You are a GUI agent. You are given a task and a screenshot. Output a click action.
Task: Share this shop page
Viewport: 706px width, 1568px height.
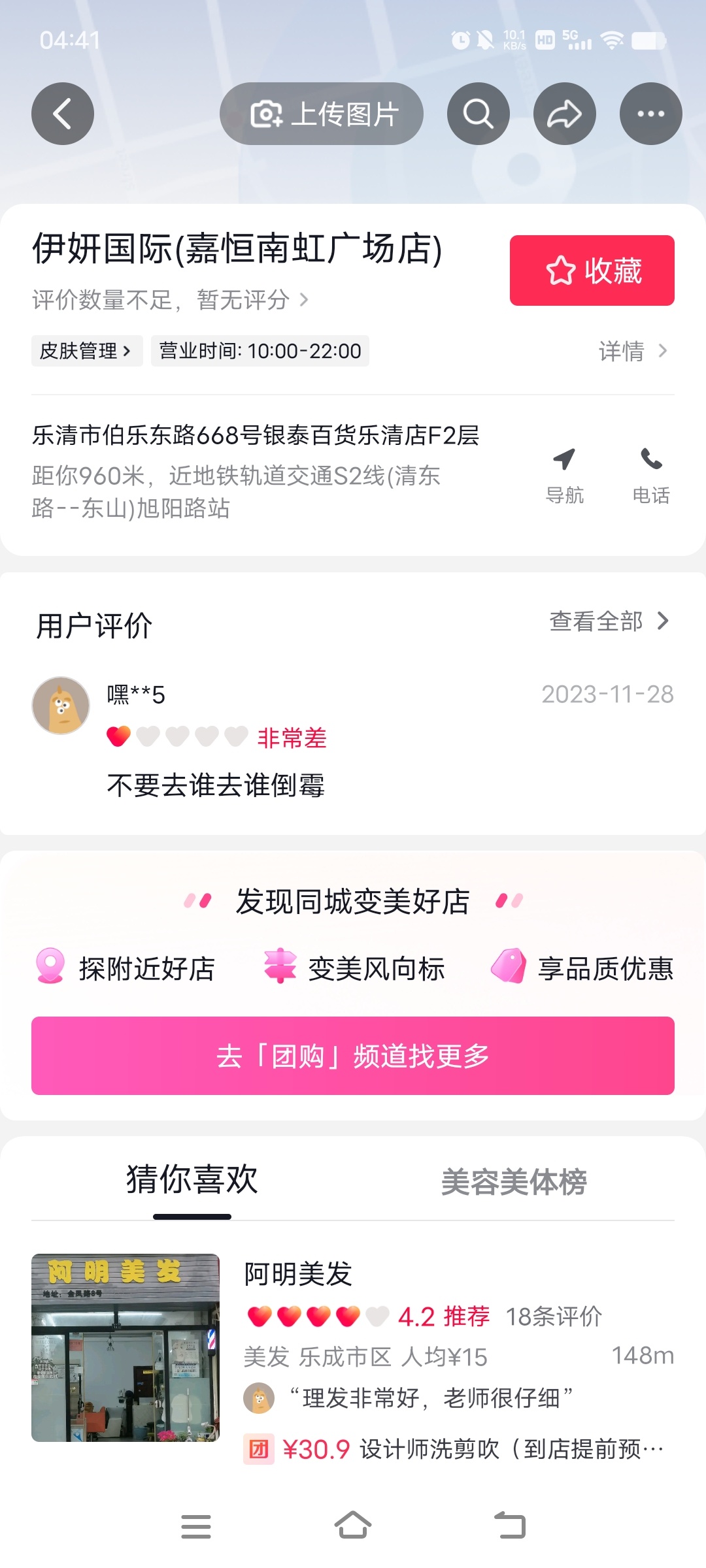click(565, 114)
